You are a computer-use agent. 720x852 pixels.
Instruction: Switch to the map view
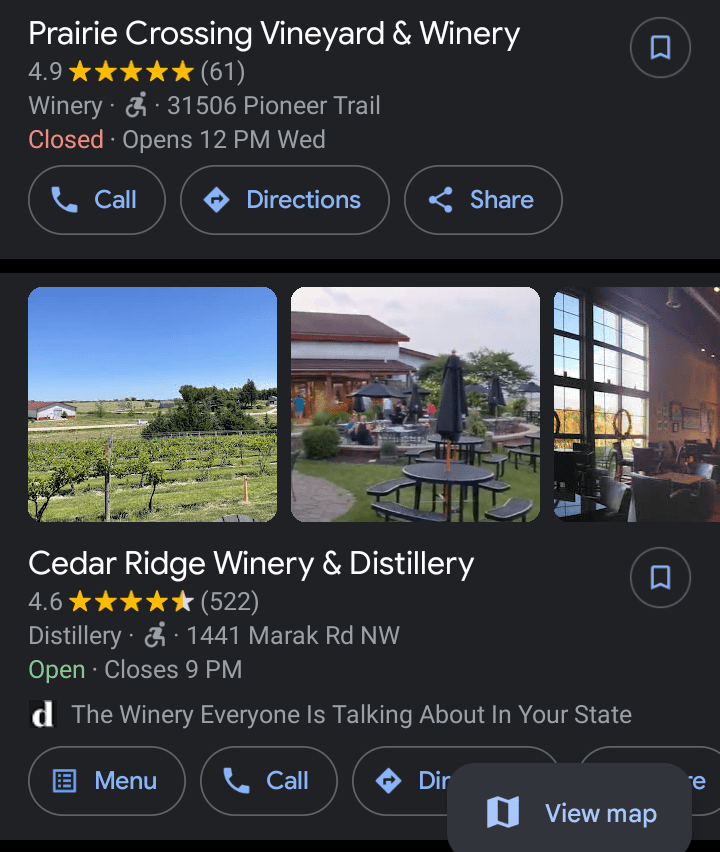[570, 813]
